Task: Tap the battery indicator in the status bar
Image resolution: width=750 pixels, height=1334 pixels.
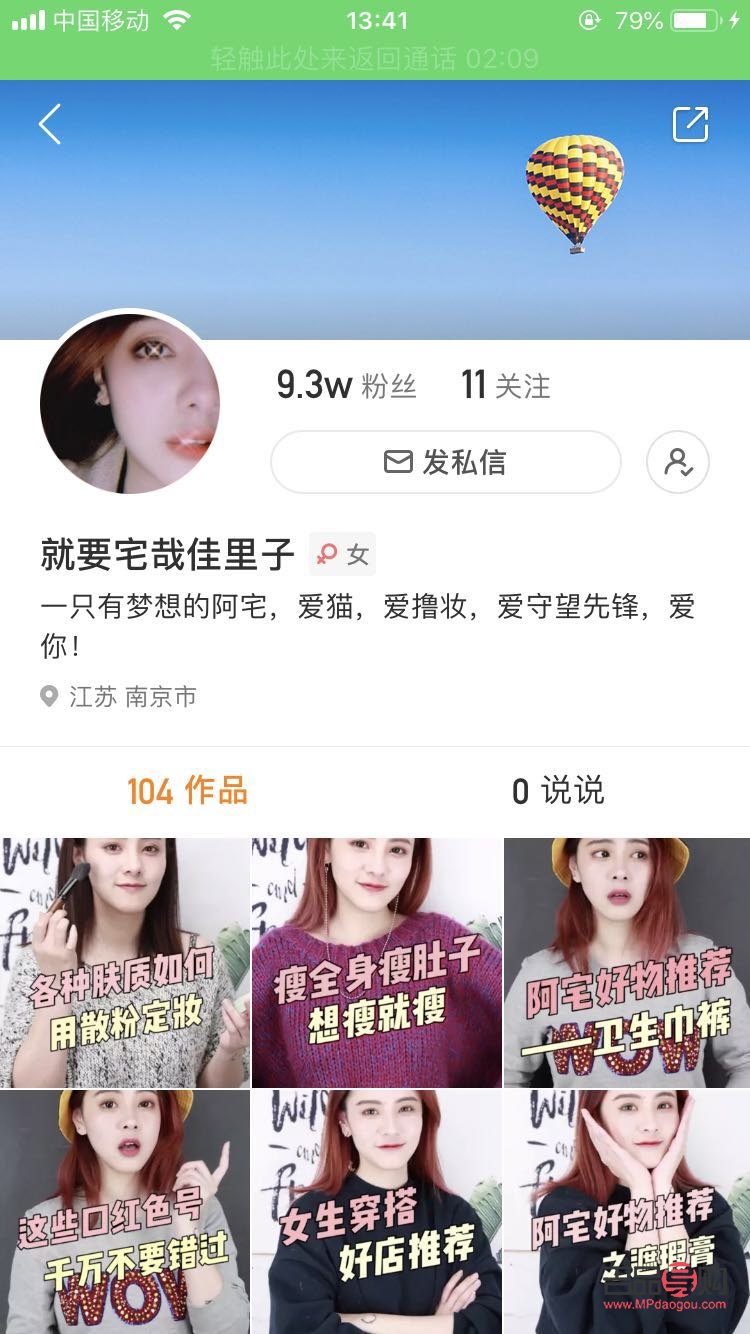Action: [693, 17]
